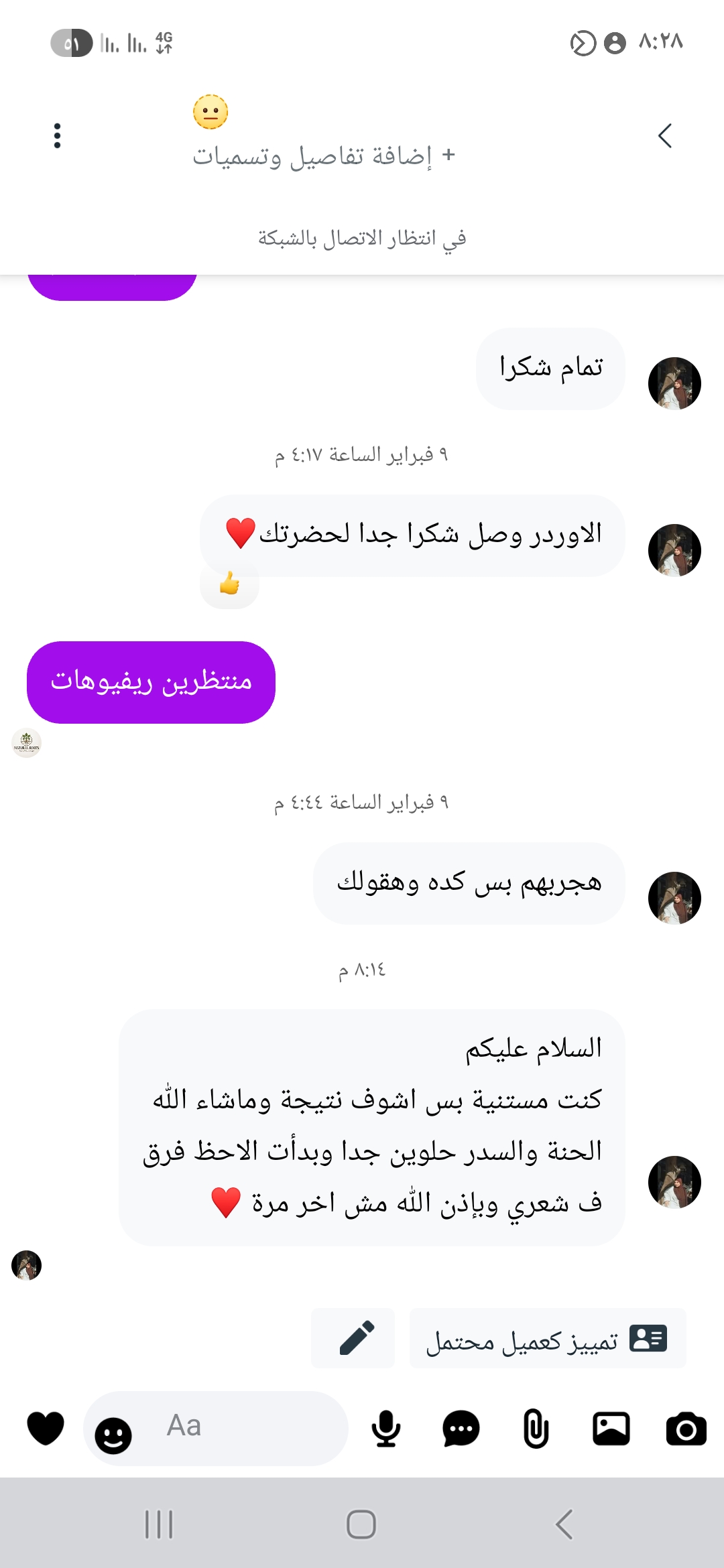Screen dimensions: 724x1568
Task: Tap تمييز كعميل محتمل button
Action: [547, 1339]
